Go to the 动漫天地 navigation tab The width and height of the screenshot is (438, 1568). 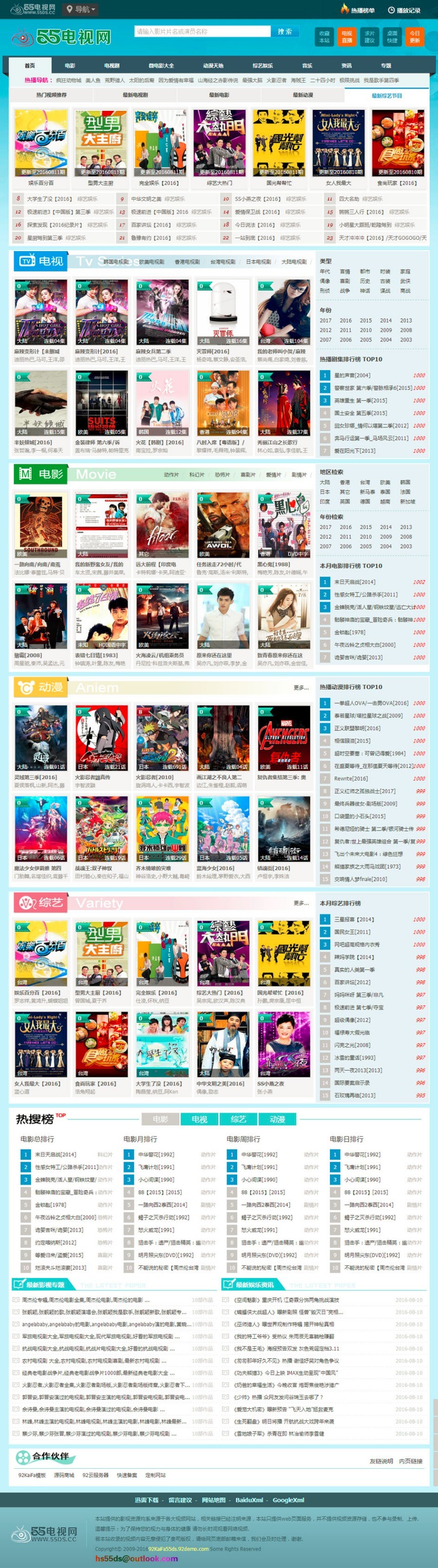tap(213, 65)
